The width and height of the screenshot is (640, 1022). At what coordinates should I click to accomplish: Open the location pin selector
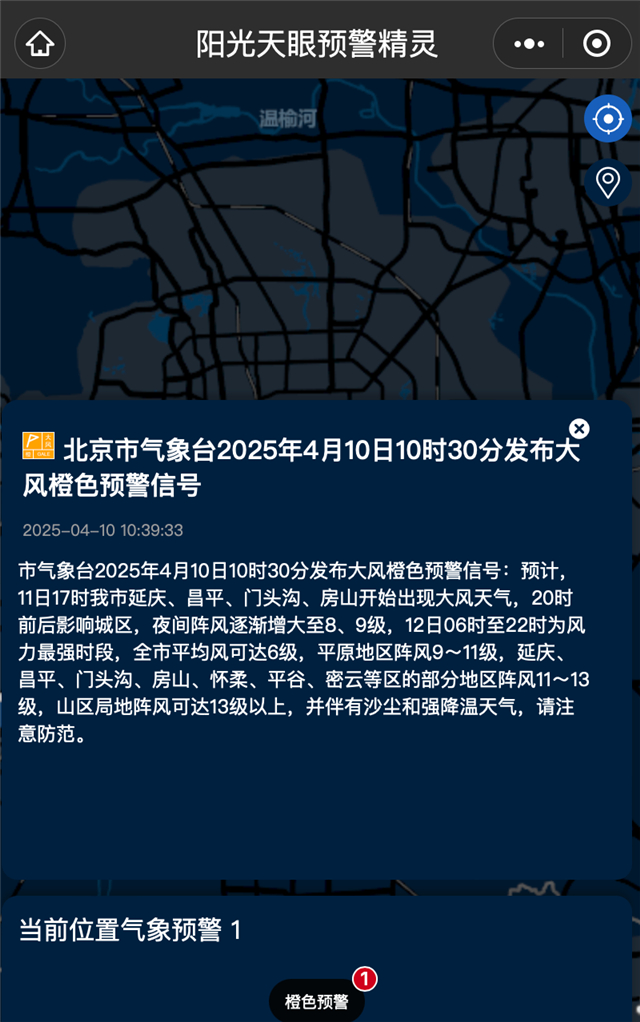point(607,183)
